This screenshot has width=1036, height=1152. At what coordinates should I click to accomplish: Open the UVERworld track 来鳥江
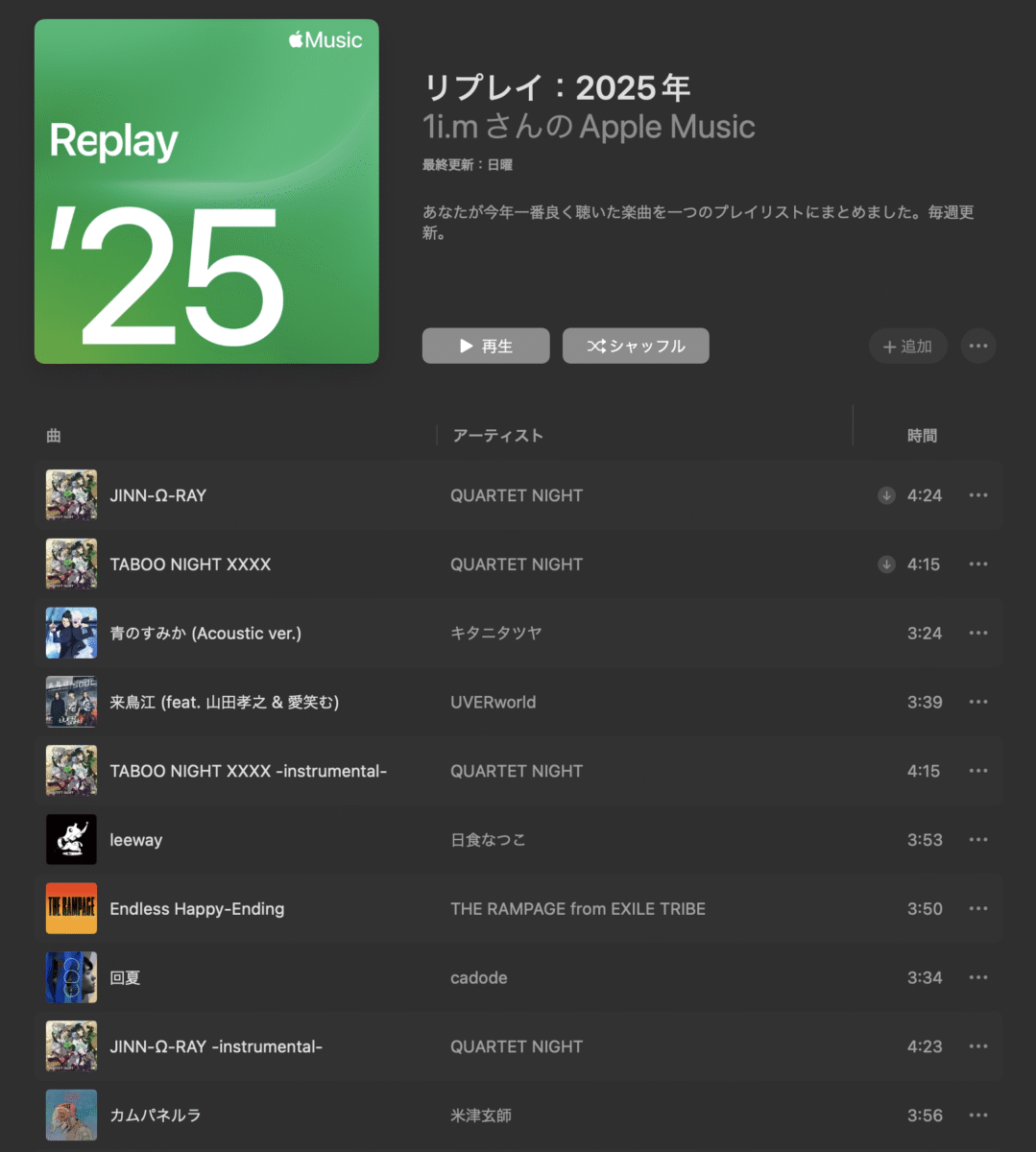pos(224,703)
